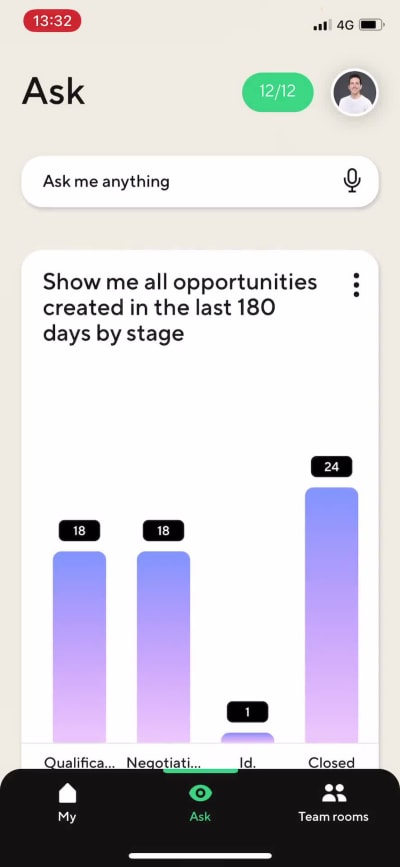
Task: Go to Team rooms tab
Action: coord(333,802)
